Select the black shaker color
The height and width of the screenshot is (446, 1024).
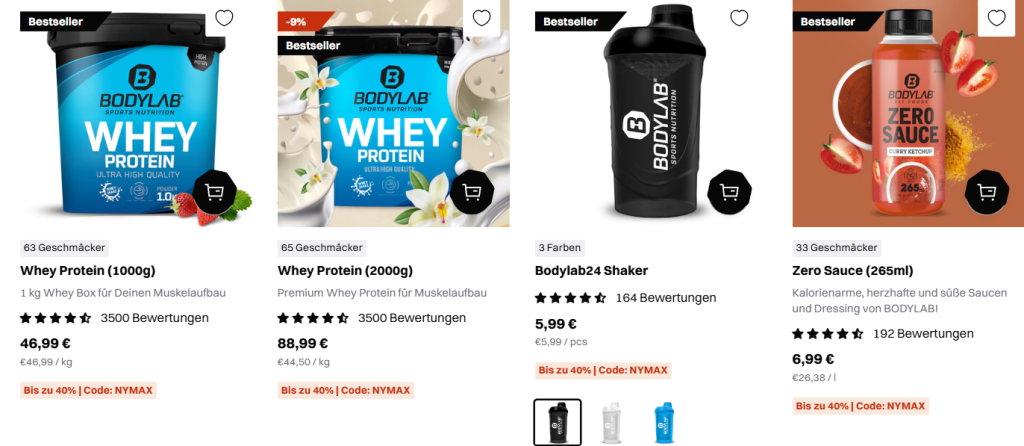coord(557,421)
